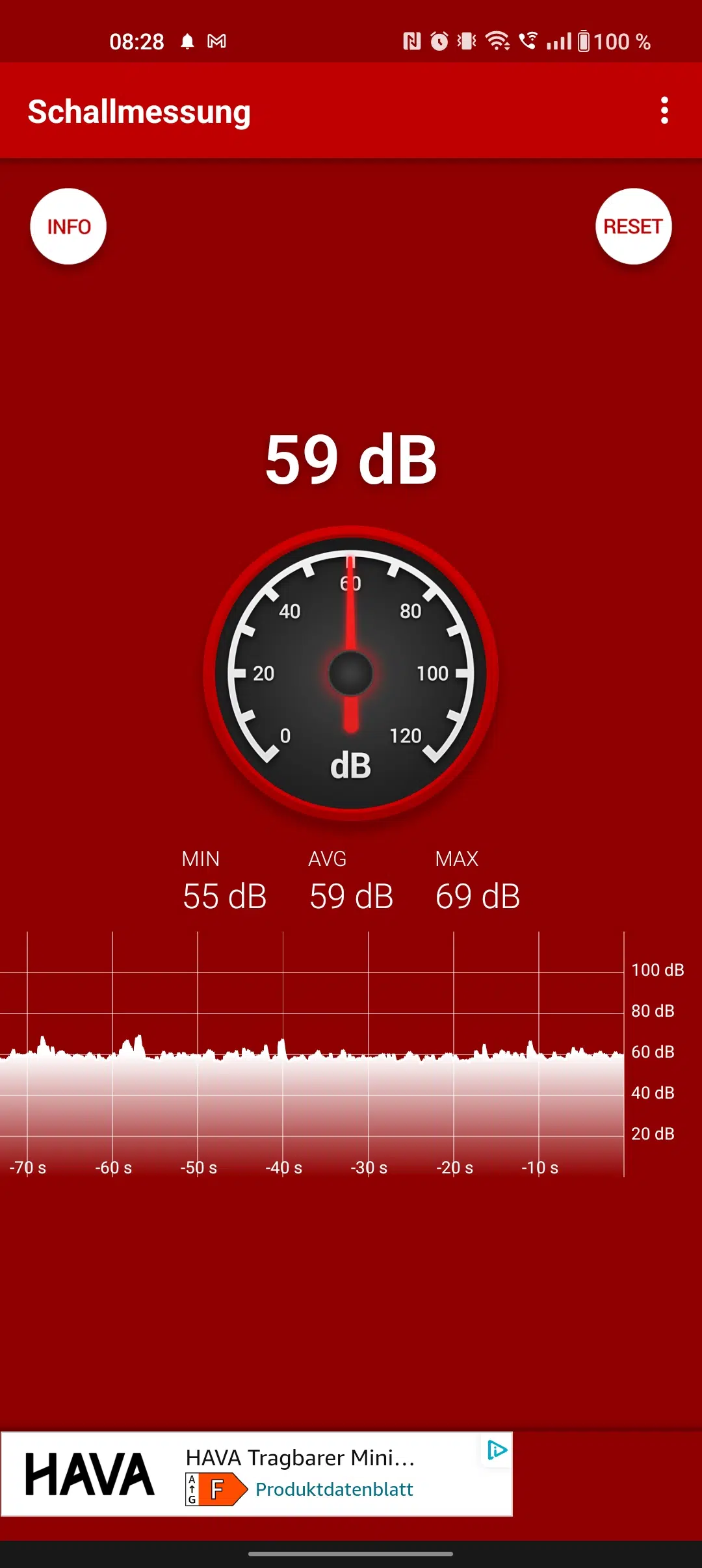702x1568 pixels.
Task: Tap the INFO button
Action: (x=68, y=226)
